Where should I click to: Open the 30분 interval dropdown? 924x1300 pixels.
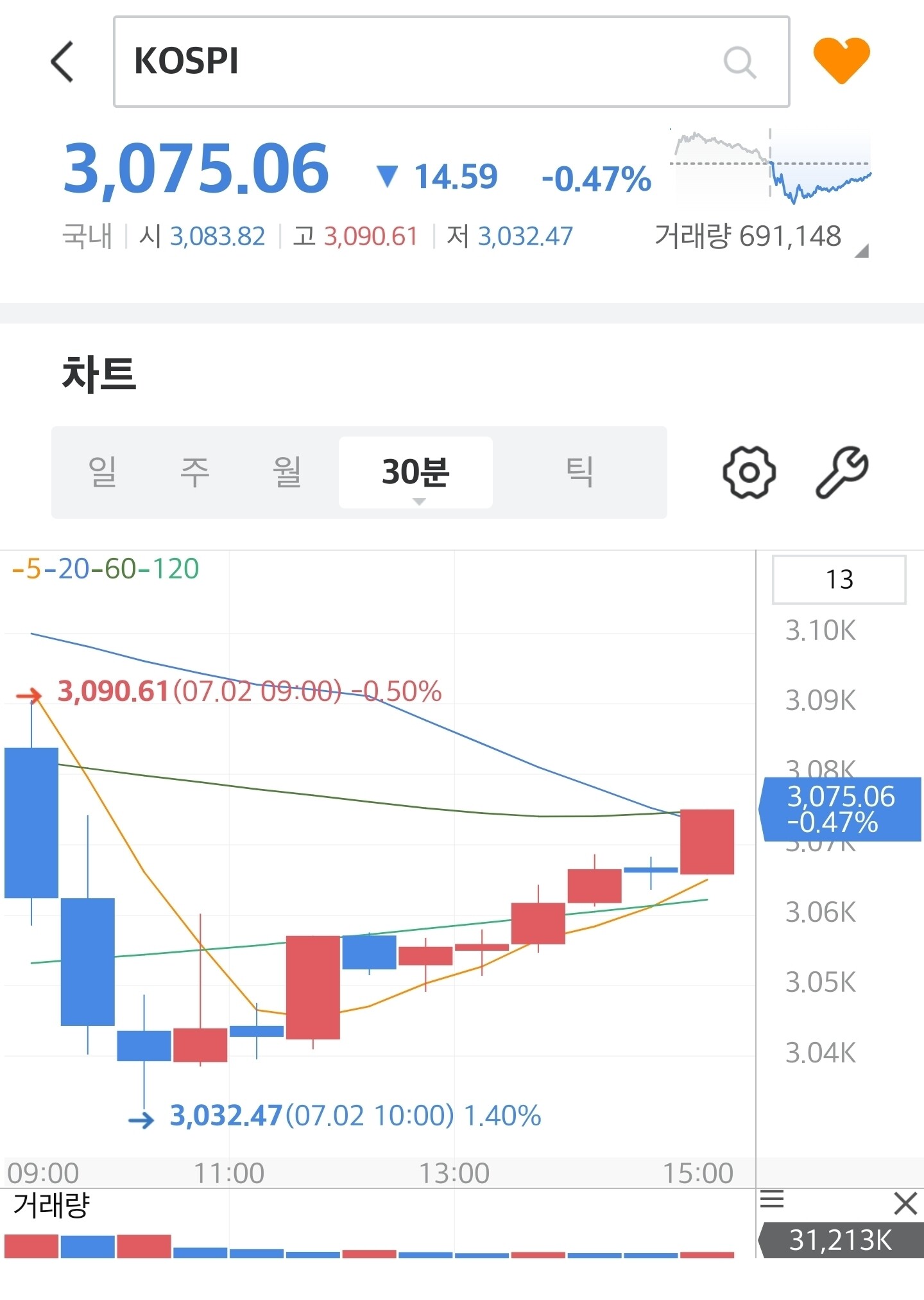coord(416,472)
